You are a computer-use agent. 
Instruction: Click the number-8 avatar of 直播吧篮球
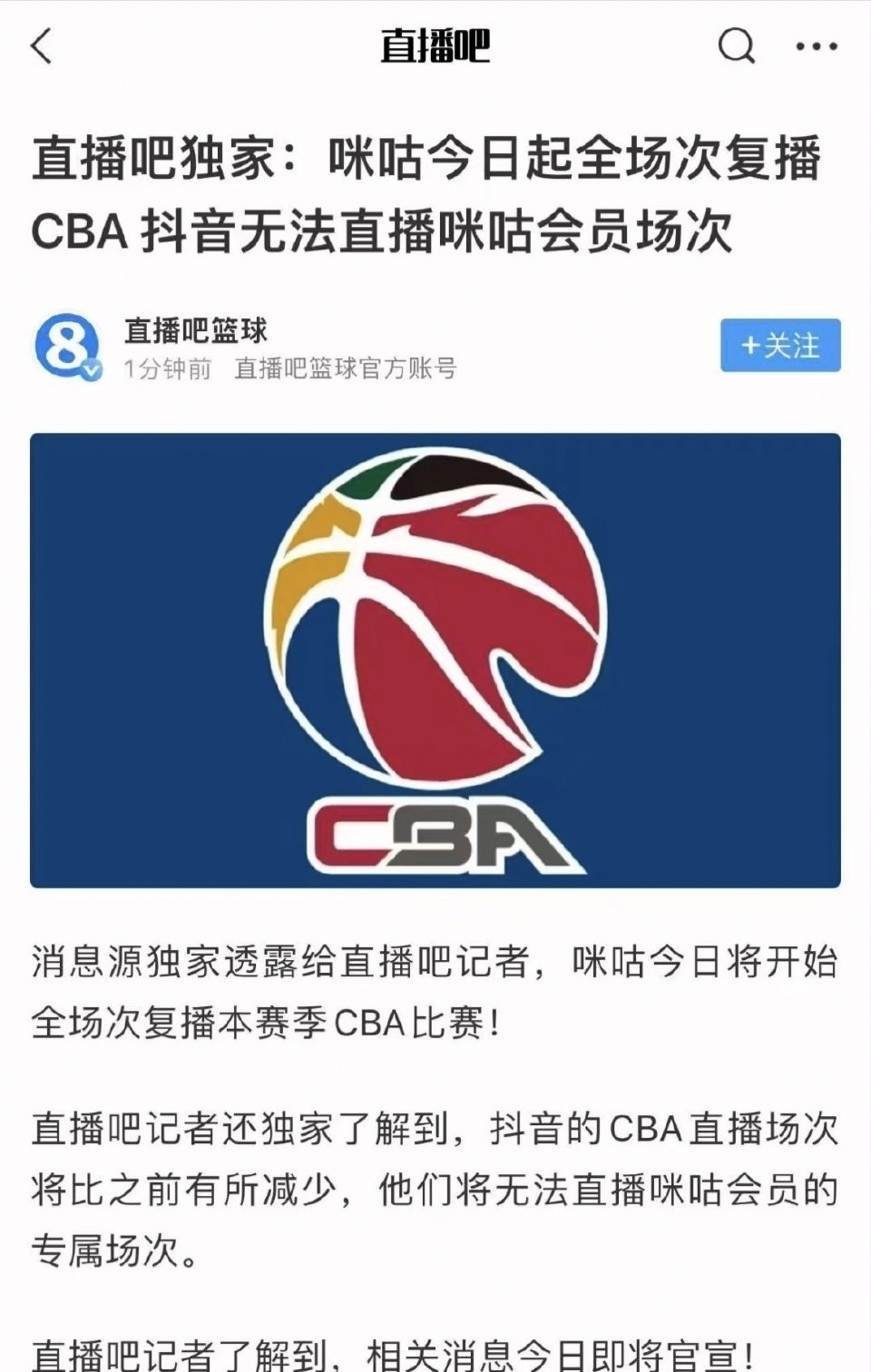[68, 347]
